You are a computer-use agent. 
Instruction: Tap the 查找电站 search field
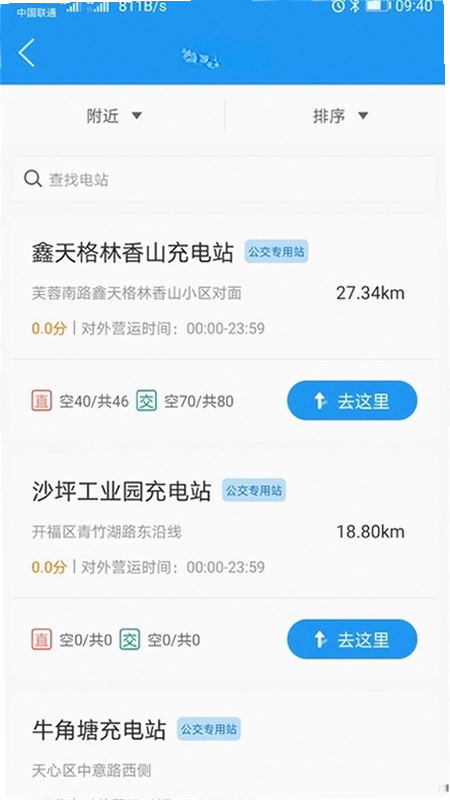(x=224, y=179)
